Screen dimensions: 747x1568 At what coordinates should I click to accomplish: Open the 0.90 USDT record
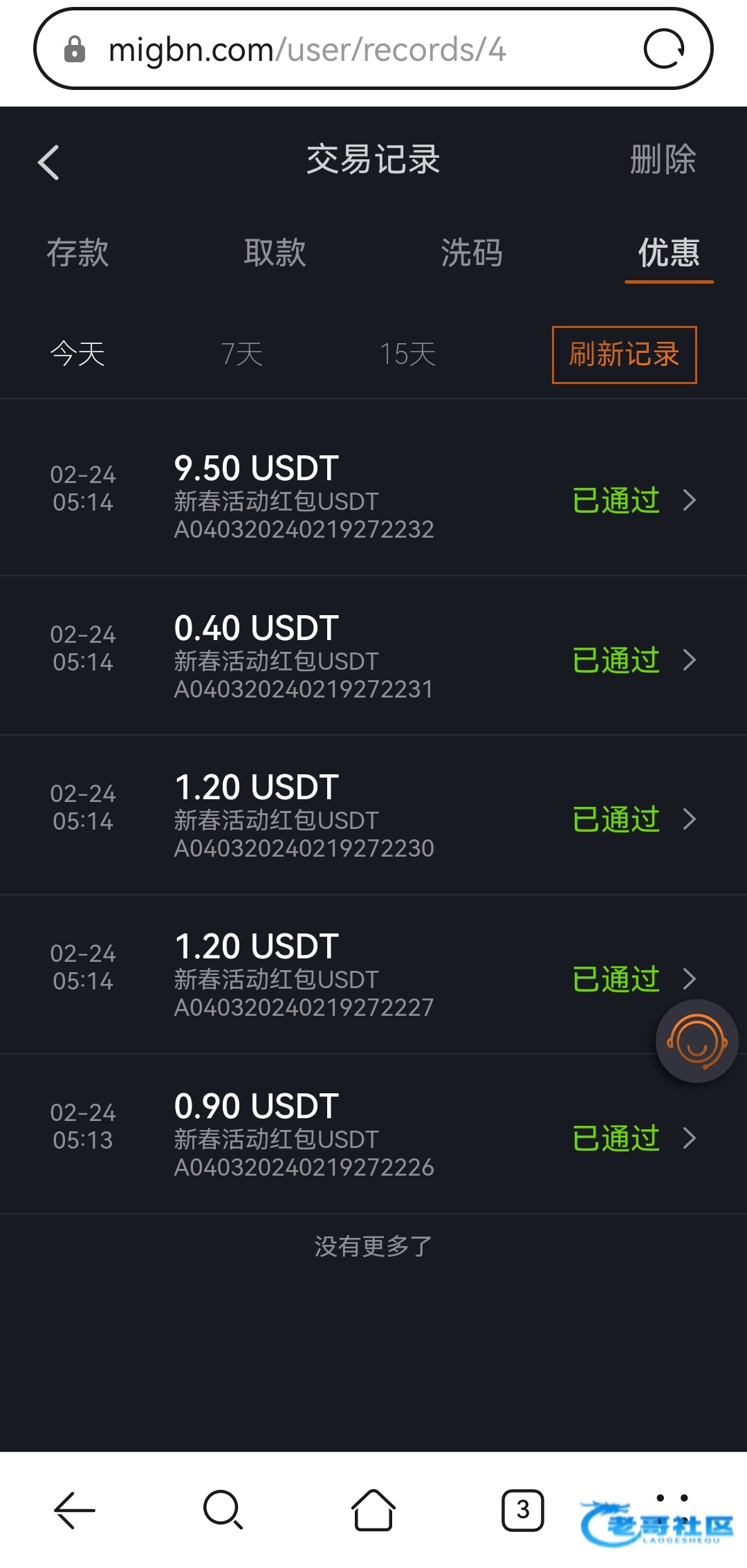(x=373, y=1136)
